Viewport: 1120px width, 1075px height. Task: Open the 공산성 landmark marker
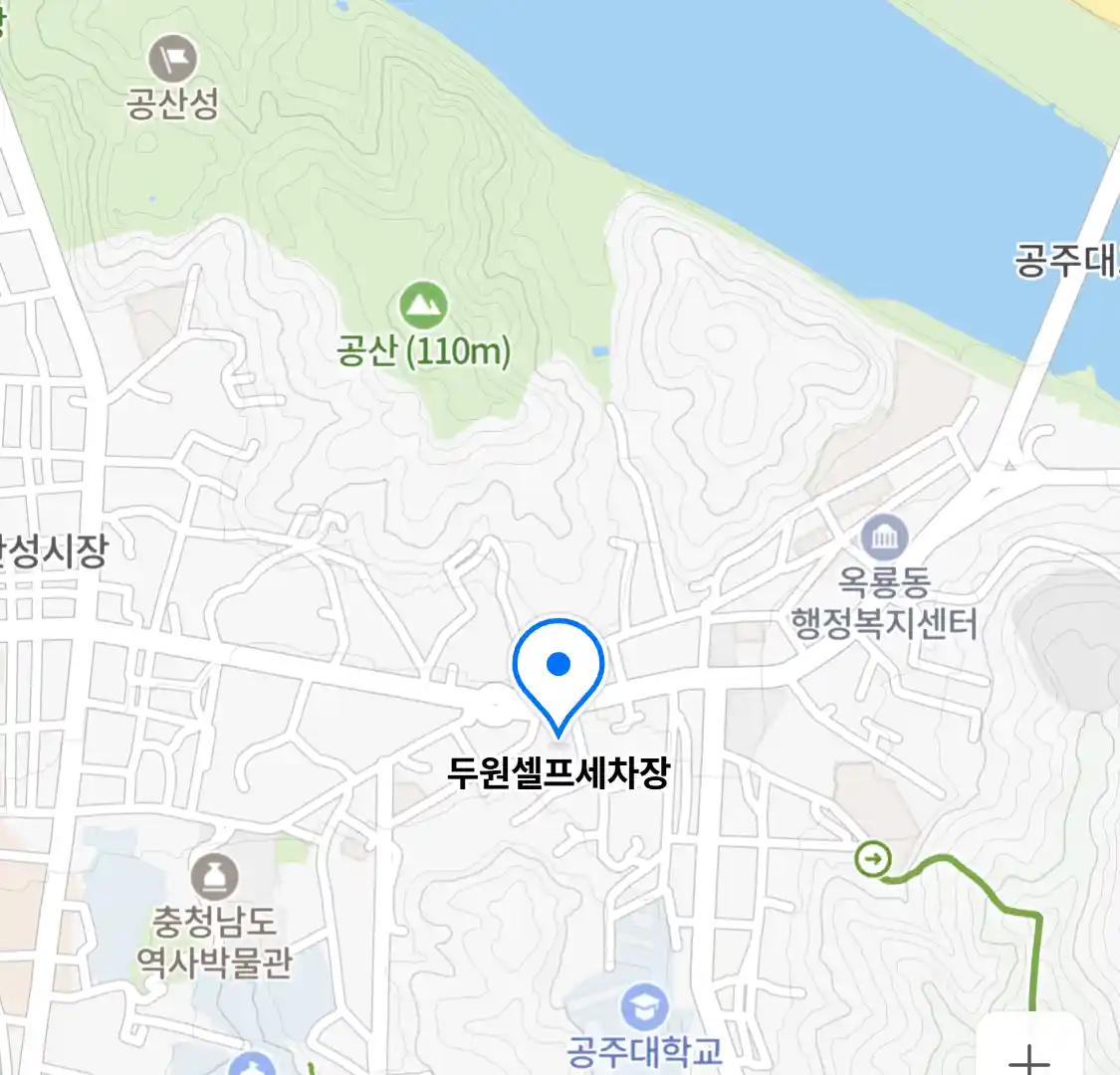click(x=173, y=60)
